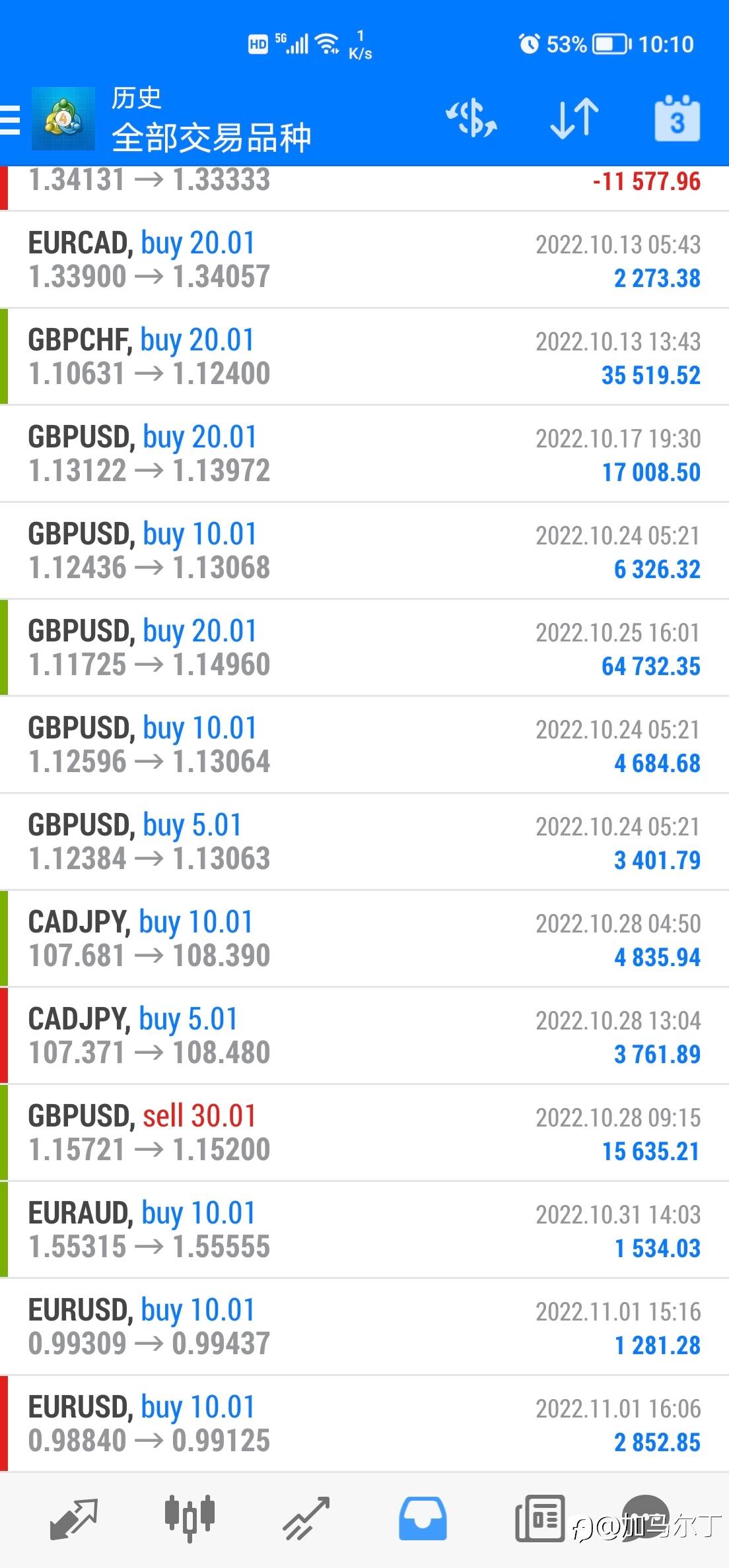729x1568 pixels.
Task: Expand the GBPUSD trade with profit 64 732.35
Action: coord(364,648)
